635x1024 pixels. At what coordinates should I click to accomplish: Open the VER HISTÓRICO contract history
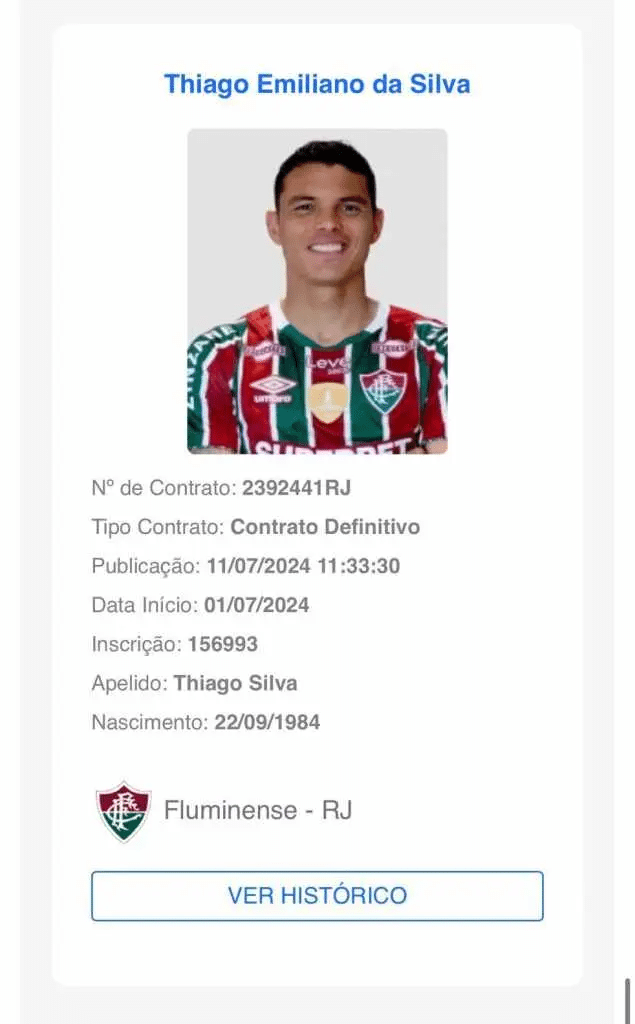[x=317, y=895]
